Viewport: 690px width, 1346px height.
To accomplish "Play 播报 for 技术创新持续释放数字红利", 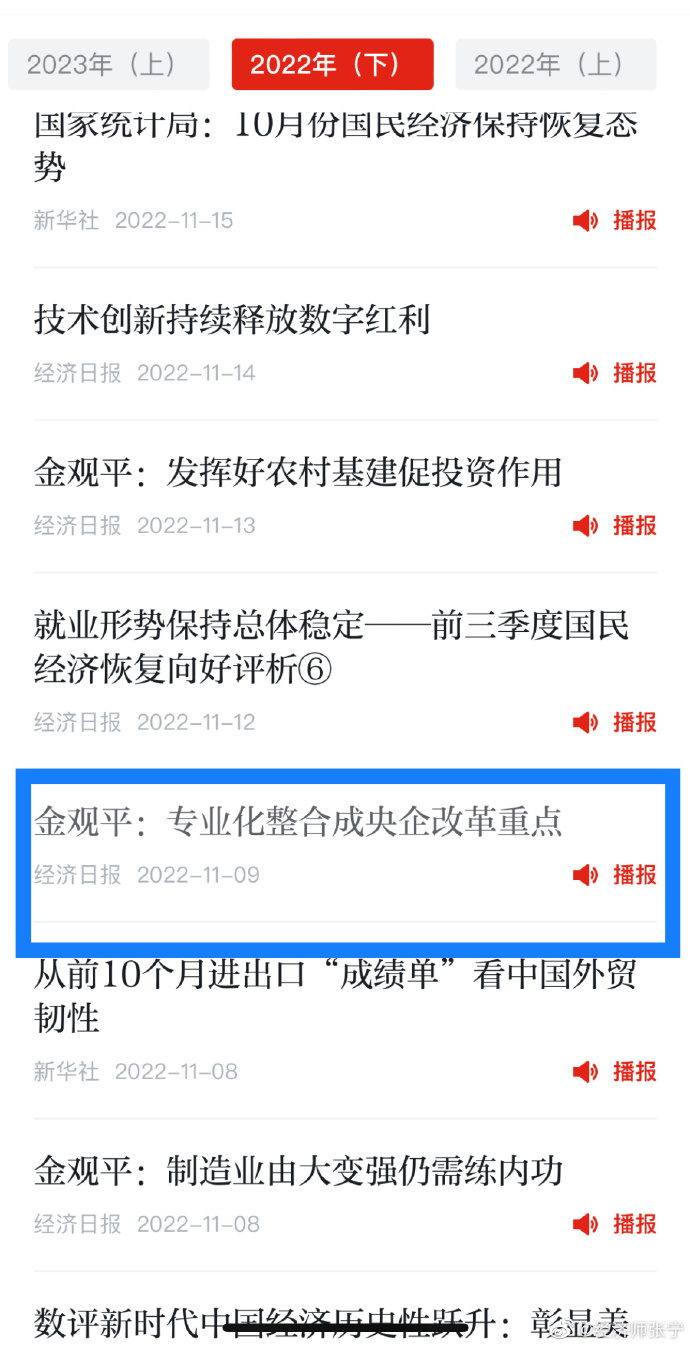I will click(615, 373).
